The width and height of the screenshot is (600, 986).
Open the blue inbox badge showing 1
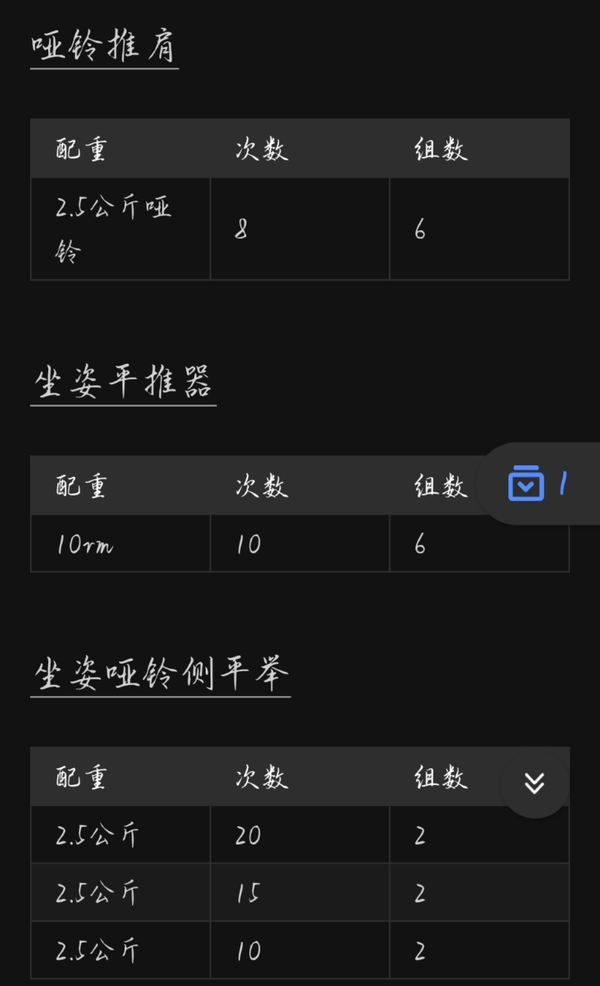pos(537,484)
